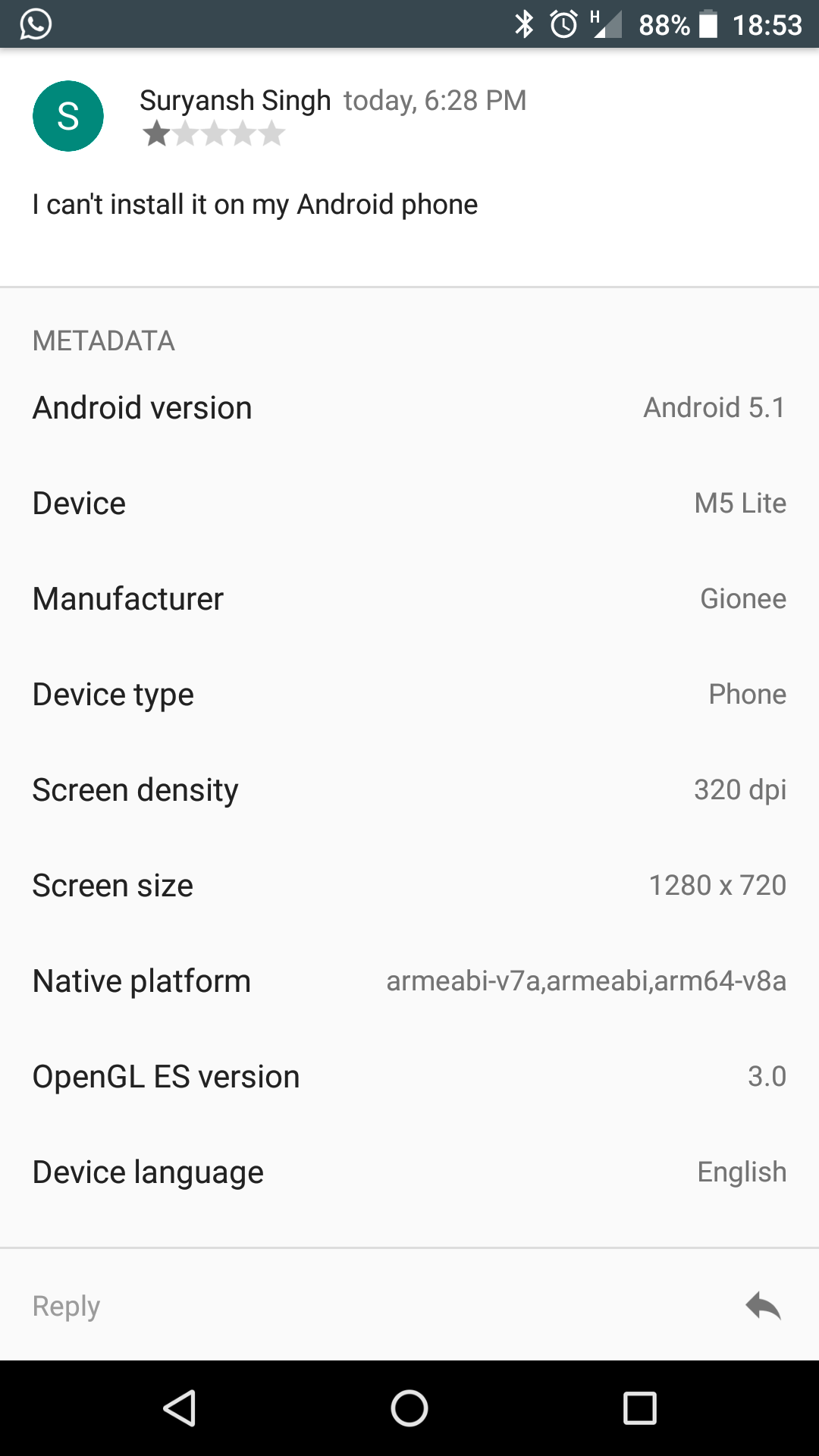This screenshot has width=819, height=1456.
Task: Go to the home screen
Action: point(409,1408)
